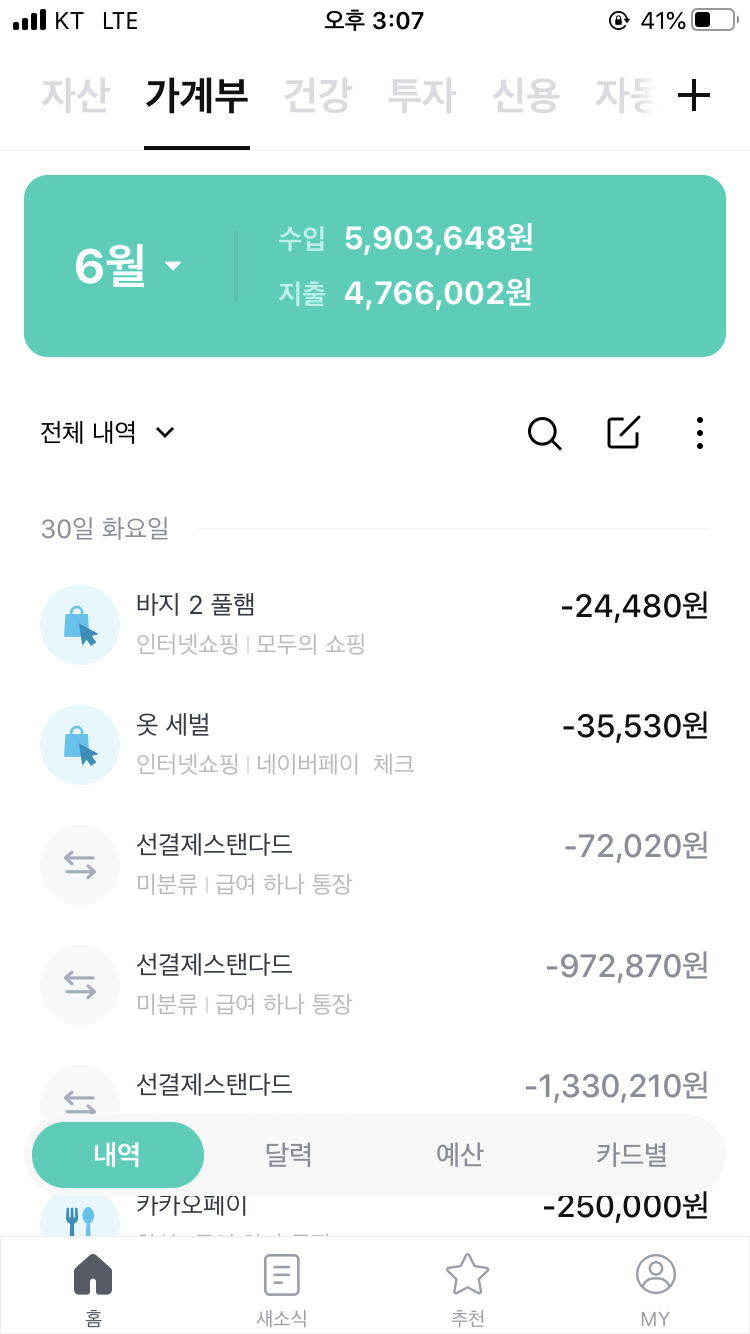Open the MY profile tab
Screen dimensions: 750x1334
pos(655,1288)
